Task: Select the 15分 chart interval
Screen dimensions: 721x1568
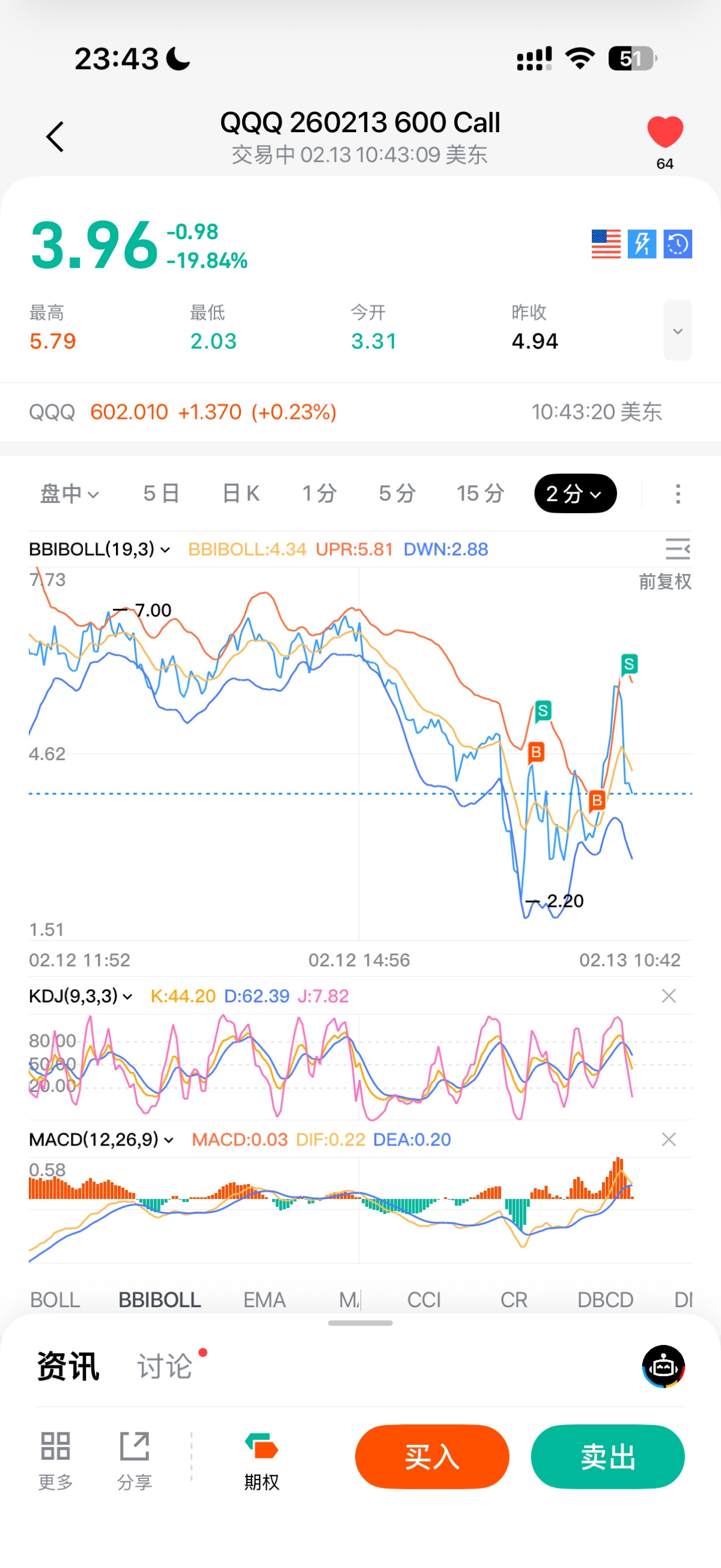Action: pyautogui.click(x=480, y=493)
